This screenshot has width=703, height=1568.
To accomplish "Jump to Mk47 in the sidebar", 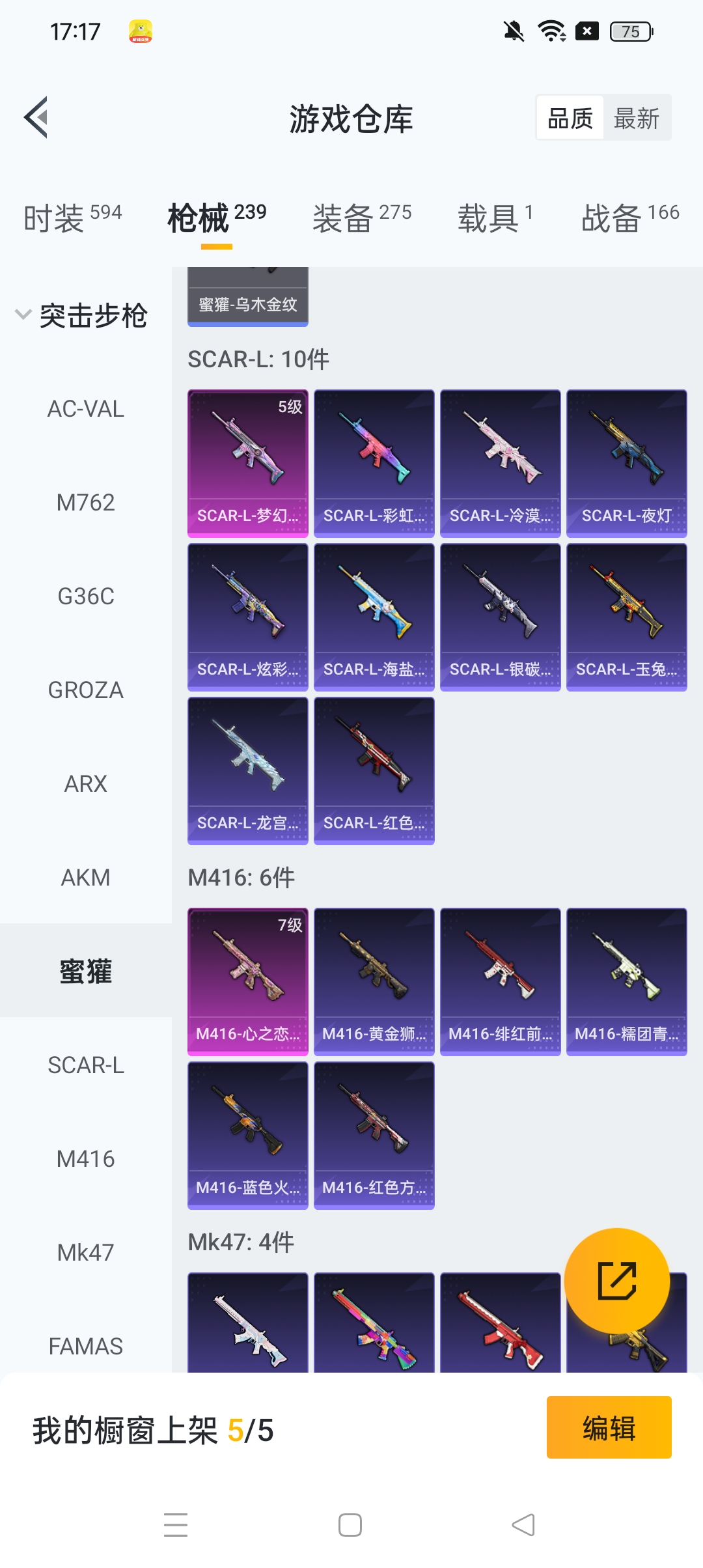I will pyautogui.click(x=86, y=1253).
